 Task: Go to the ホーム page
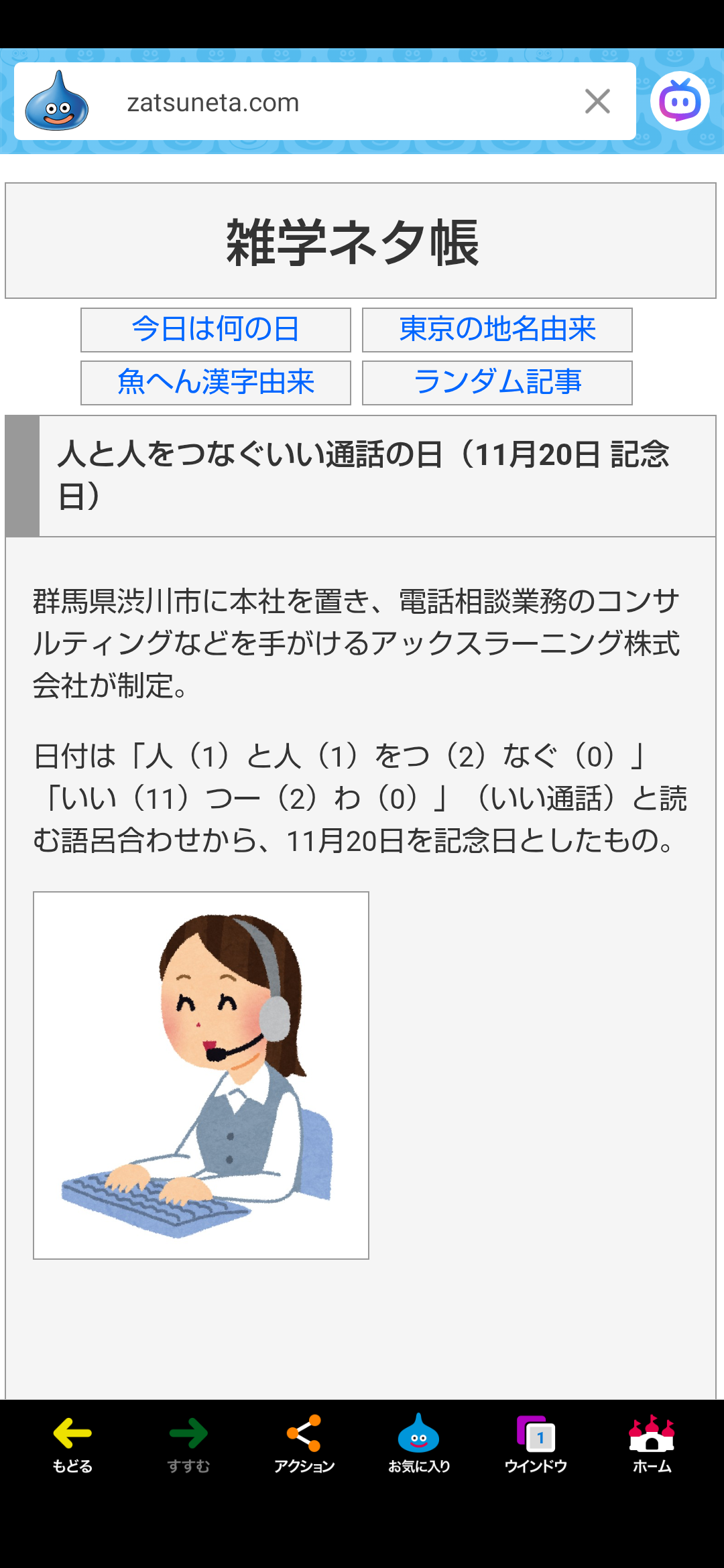[x=652, y=1443]
